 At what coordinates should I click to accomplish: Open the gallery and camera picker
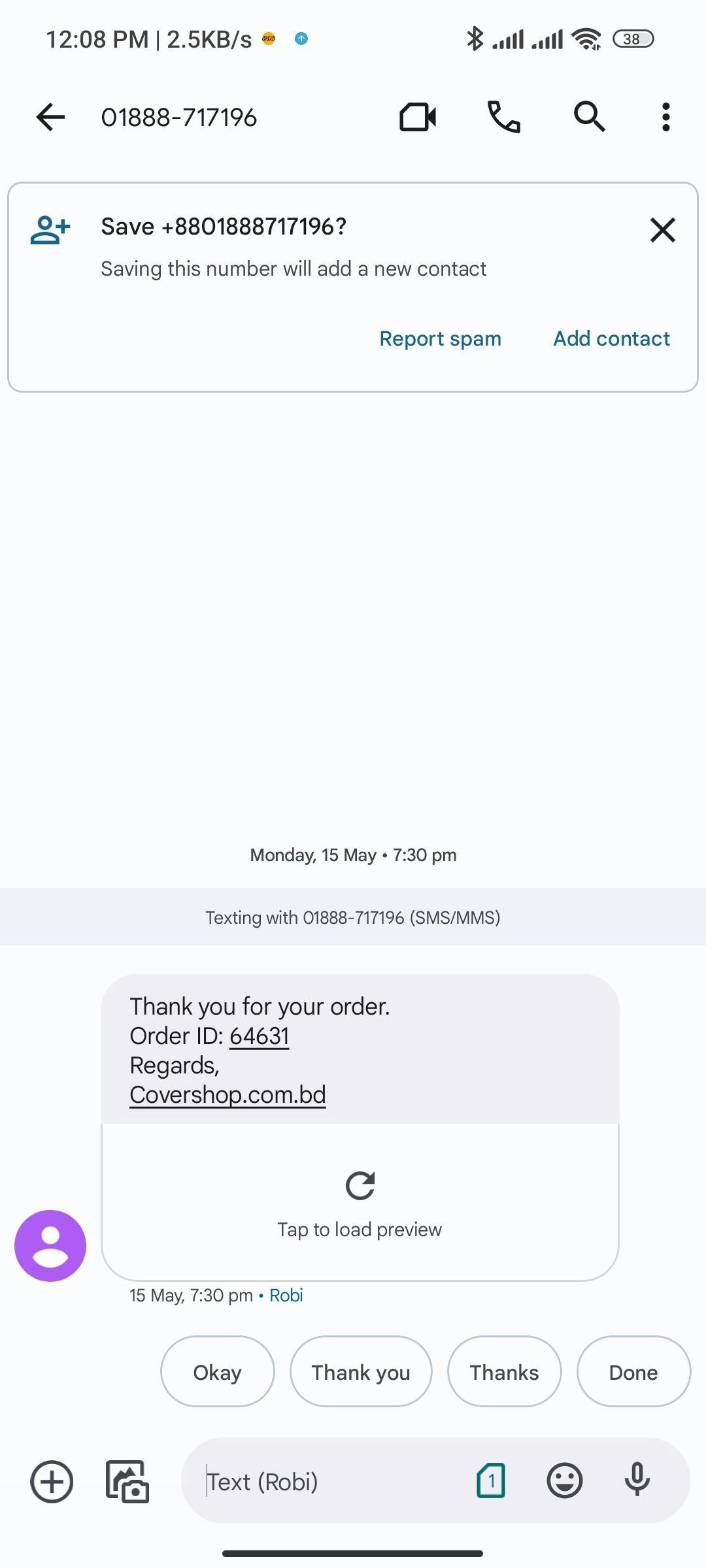tap(127, 1481)
